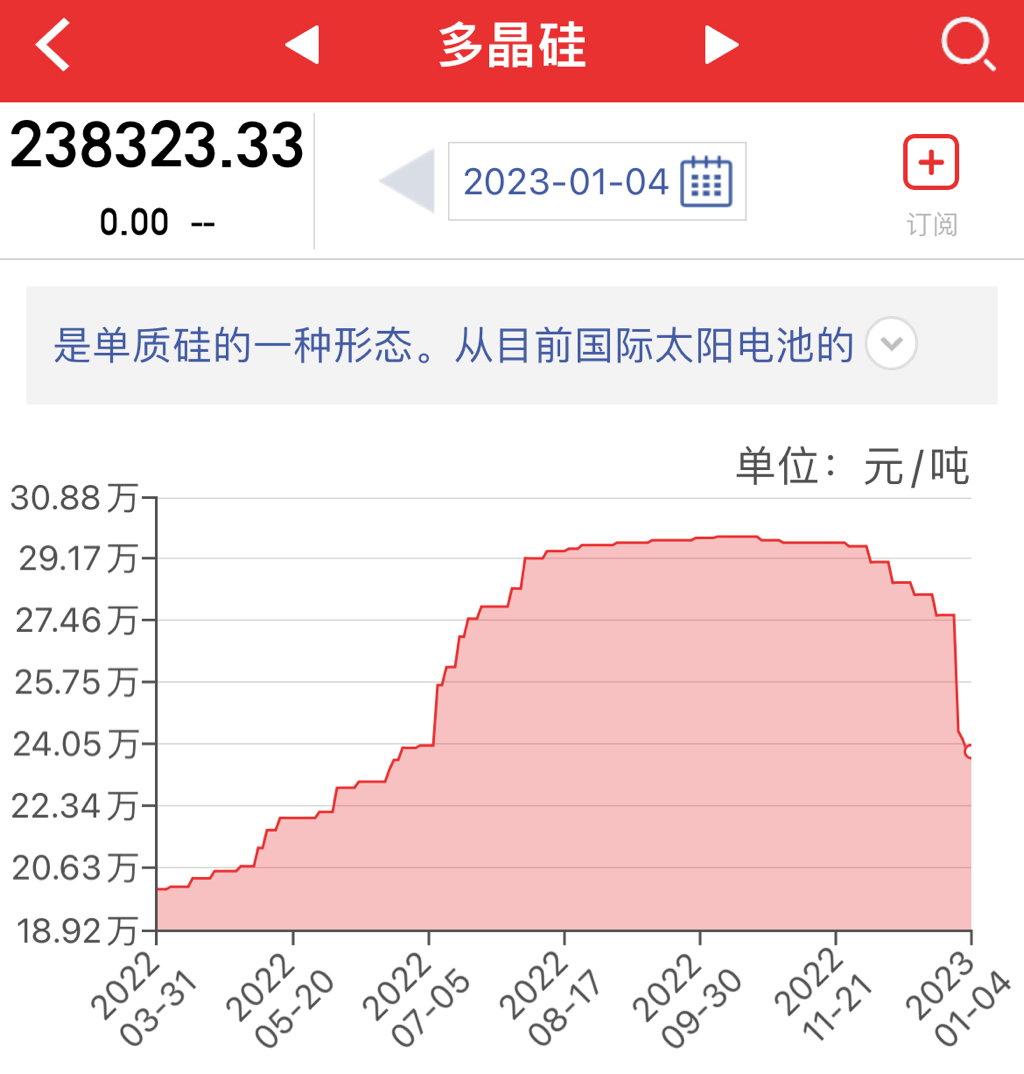Open the date picker showing 2023-01-04
The height and width of the screenshot is (1074, 1024).
[597, 181]
